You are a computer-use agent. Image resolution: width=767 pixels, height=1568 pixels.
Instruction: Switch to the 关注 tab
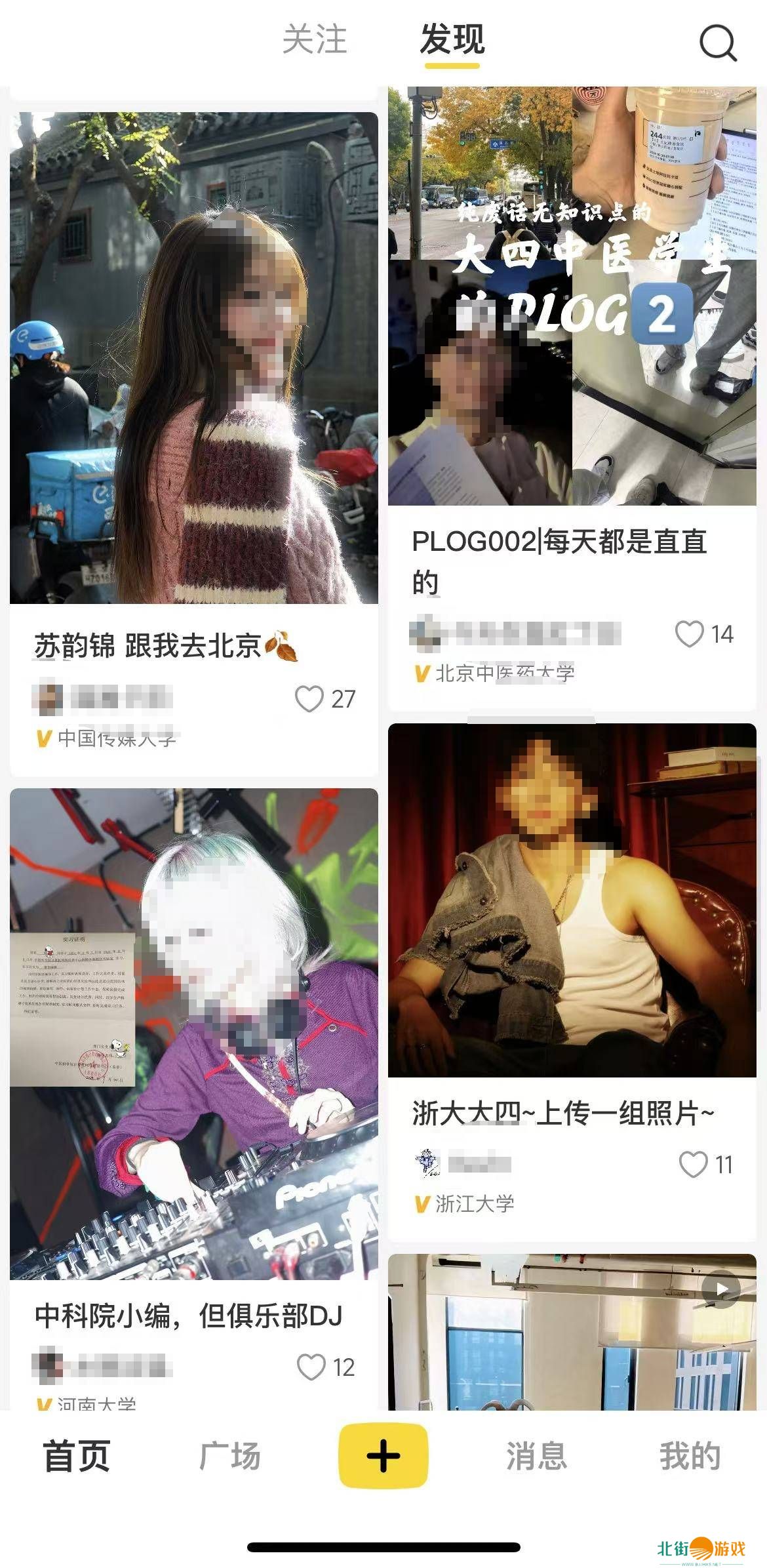tap(315, 39)
